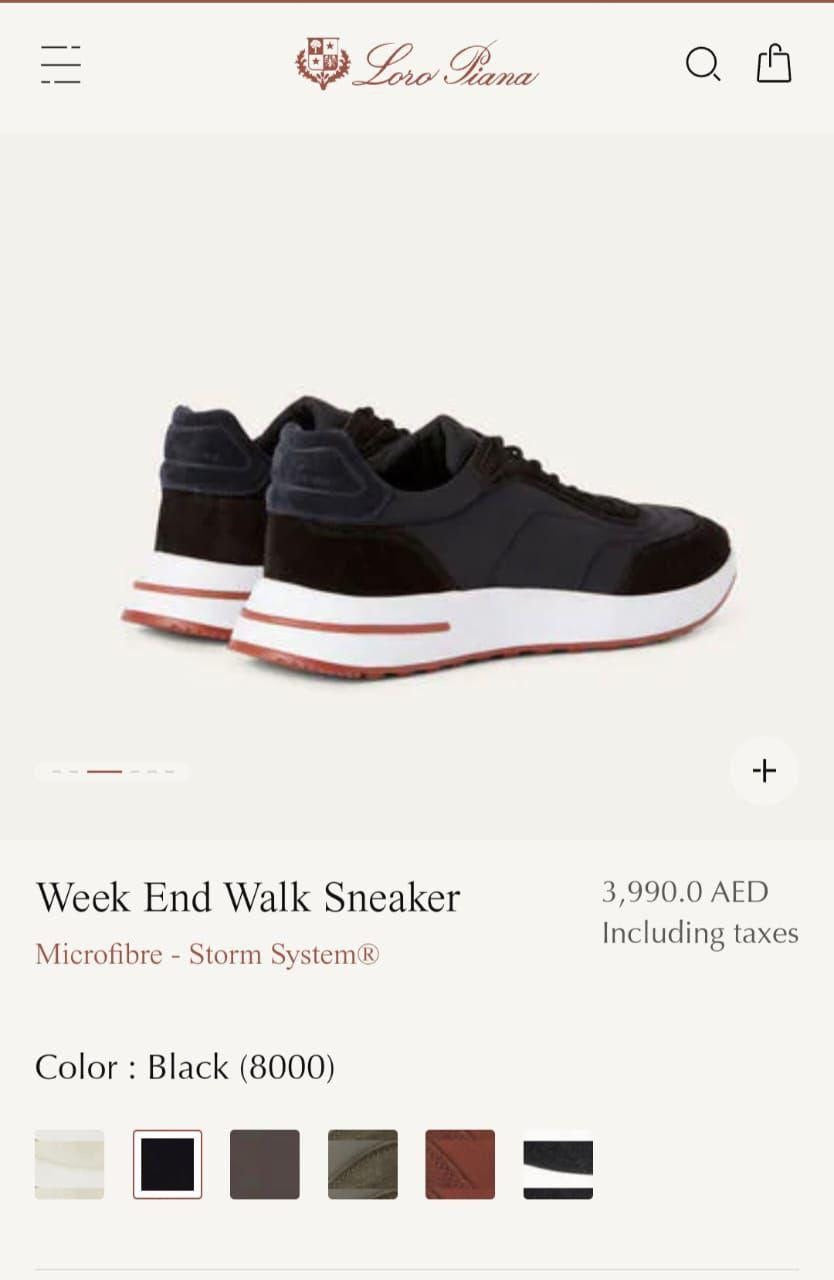Open the hamburger navigation menu
The width and height of the screenshot is (834, 1280).
coord(60,64)
